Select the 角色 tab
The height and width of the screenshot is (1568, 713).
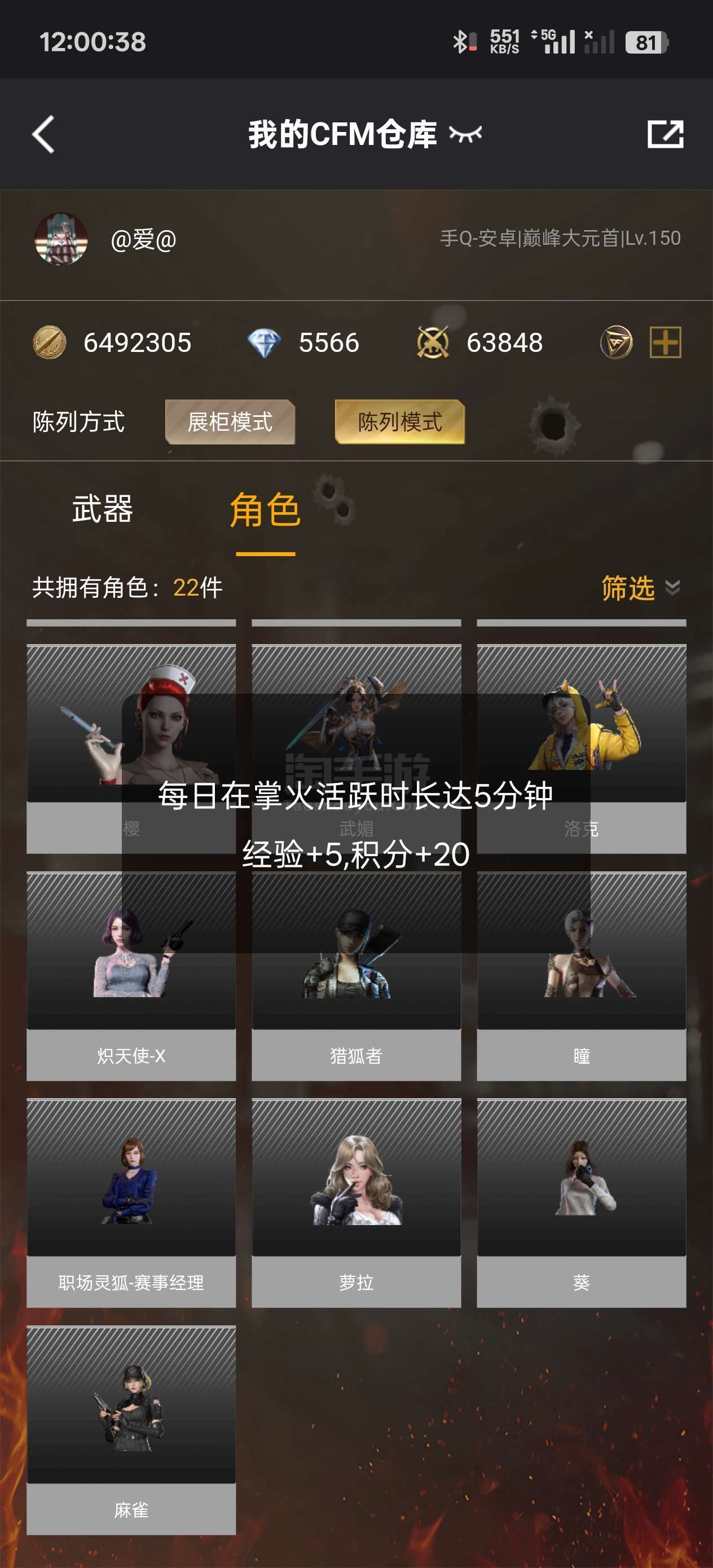pos(266,510)
